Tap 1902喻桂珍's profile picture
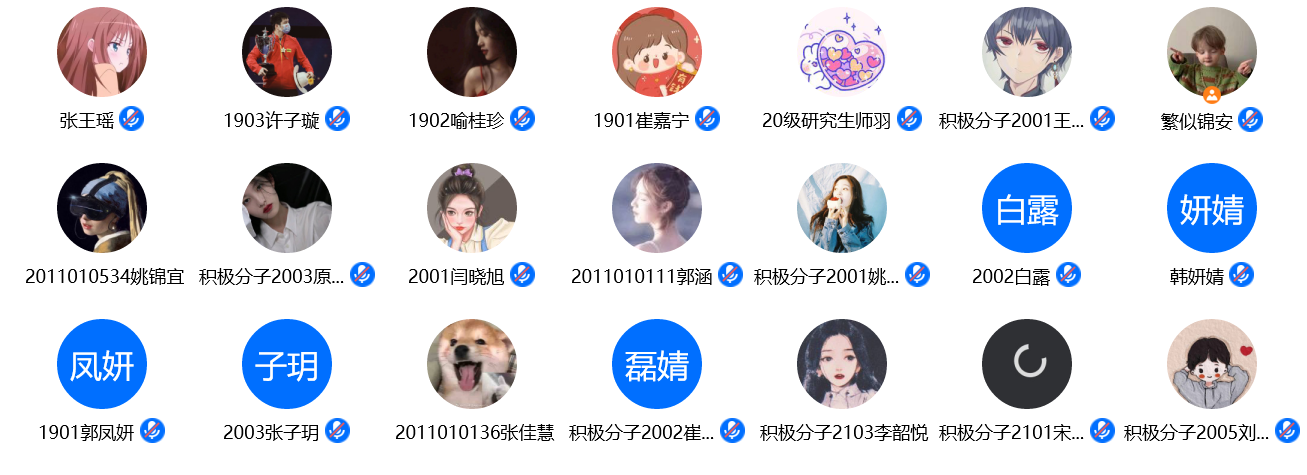 [x=472, y=52]
